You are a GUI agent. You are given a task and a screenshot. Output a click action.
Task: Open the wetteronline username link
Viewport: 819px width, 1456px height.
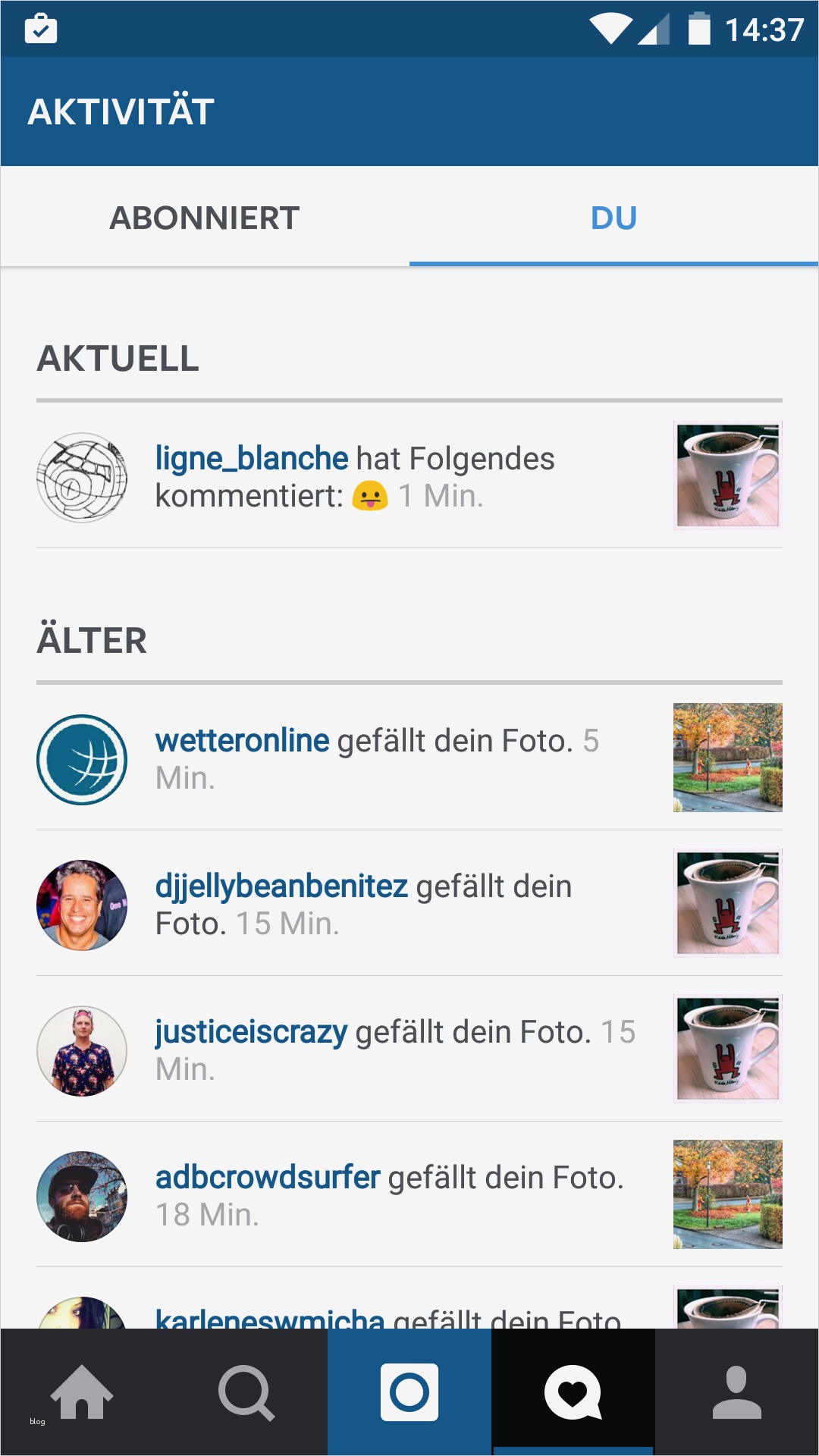(x=242, y=741)
